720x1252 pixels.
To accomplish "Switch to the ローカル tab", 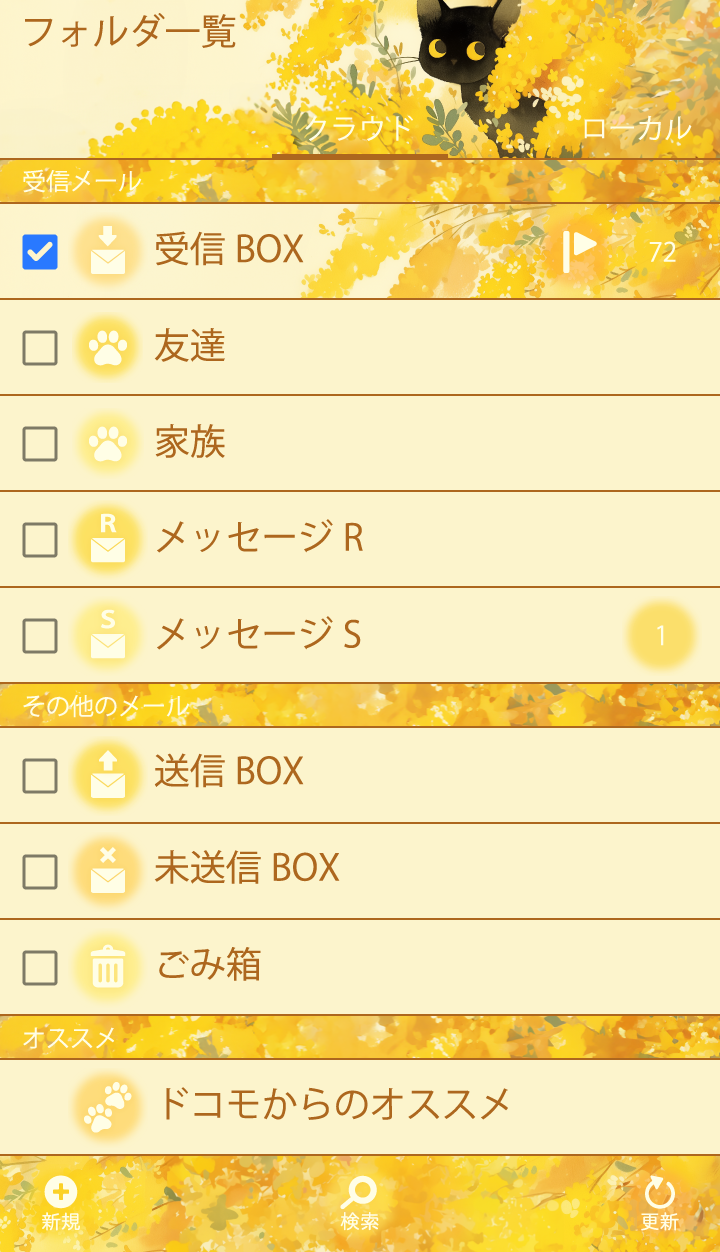I will point(636,128).
